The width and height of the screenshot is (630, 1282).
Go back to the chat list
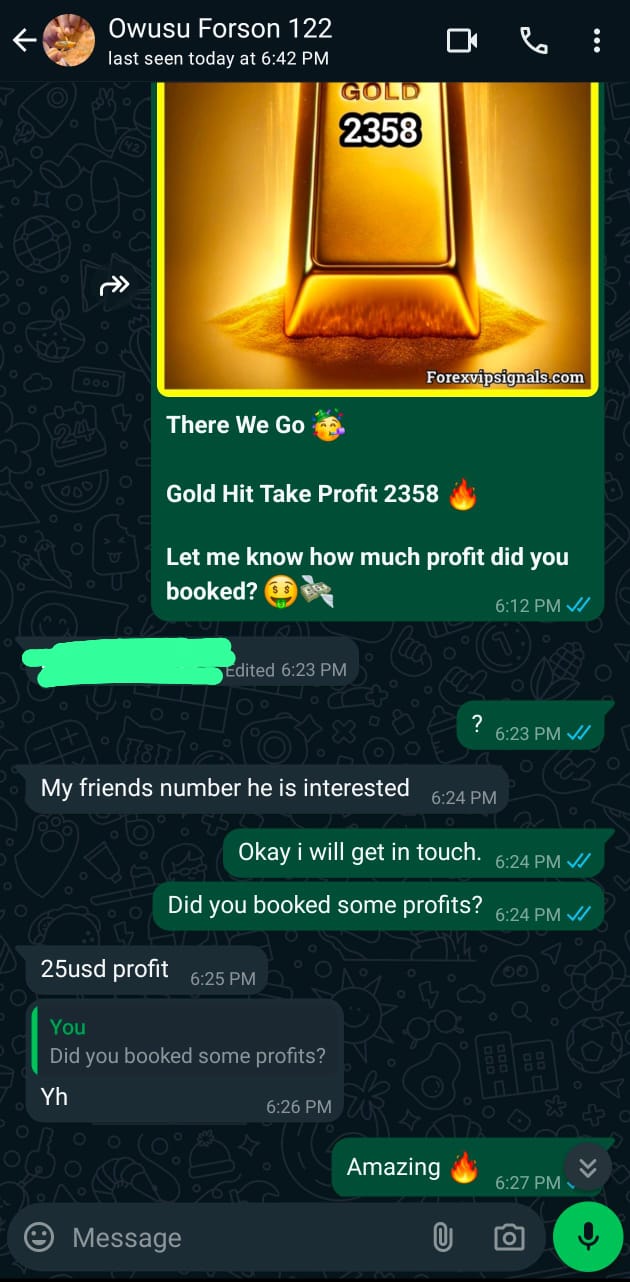24,41
